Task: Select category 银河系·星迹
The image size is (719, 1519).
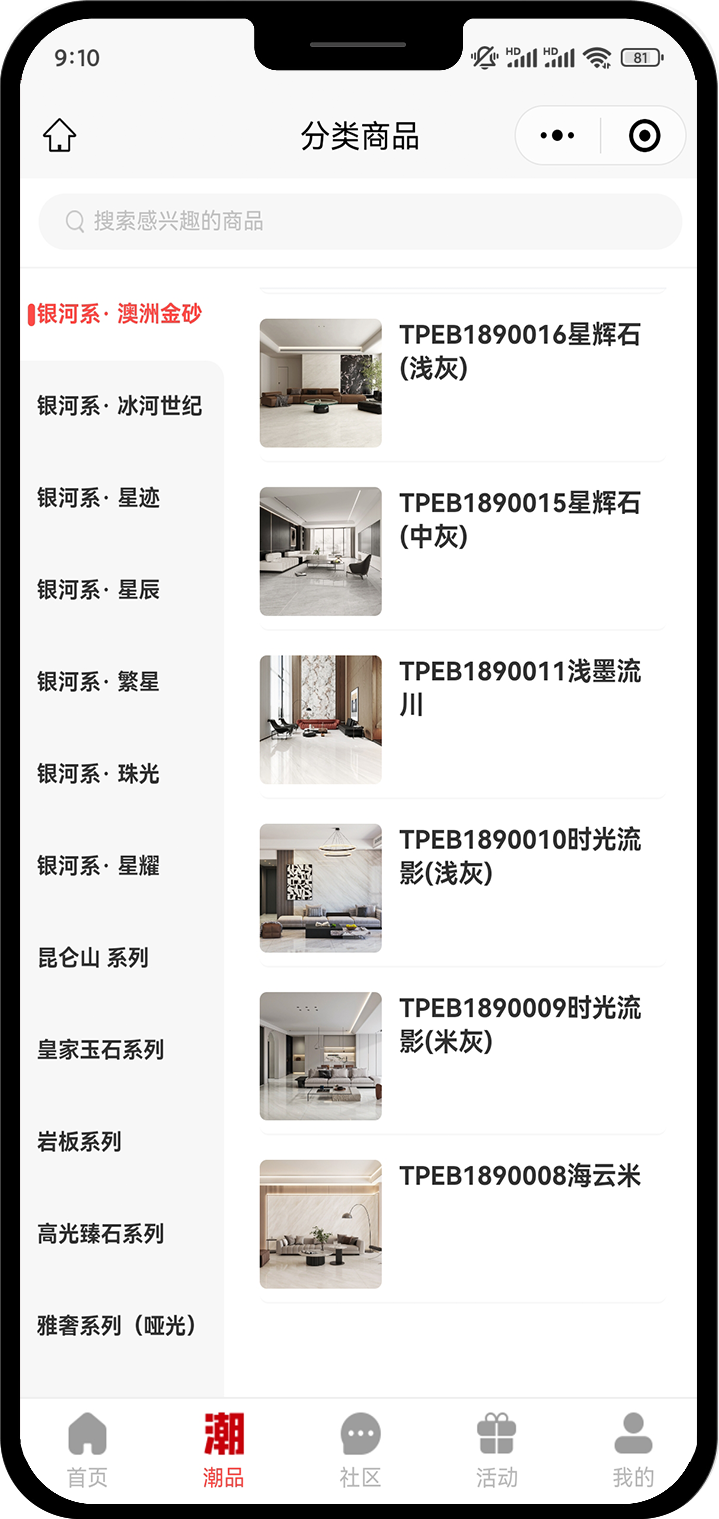Action: tap(99, 498)
